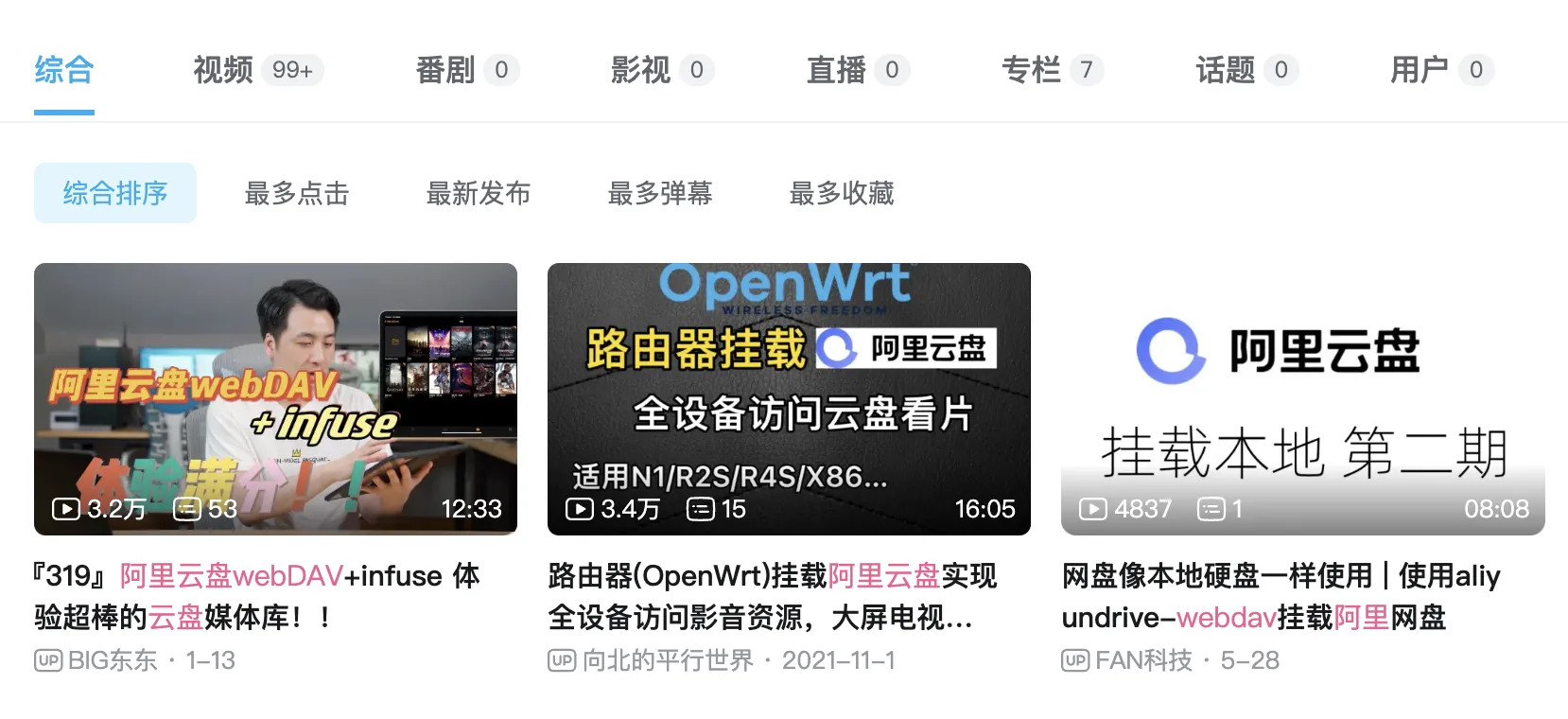Switch to the 直播 tab
1568x719 pixels.
point(857,70)
